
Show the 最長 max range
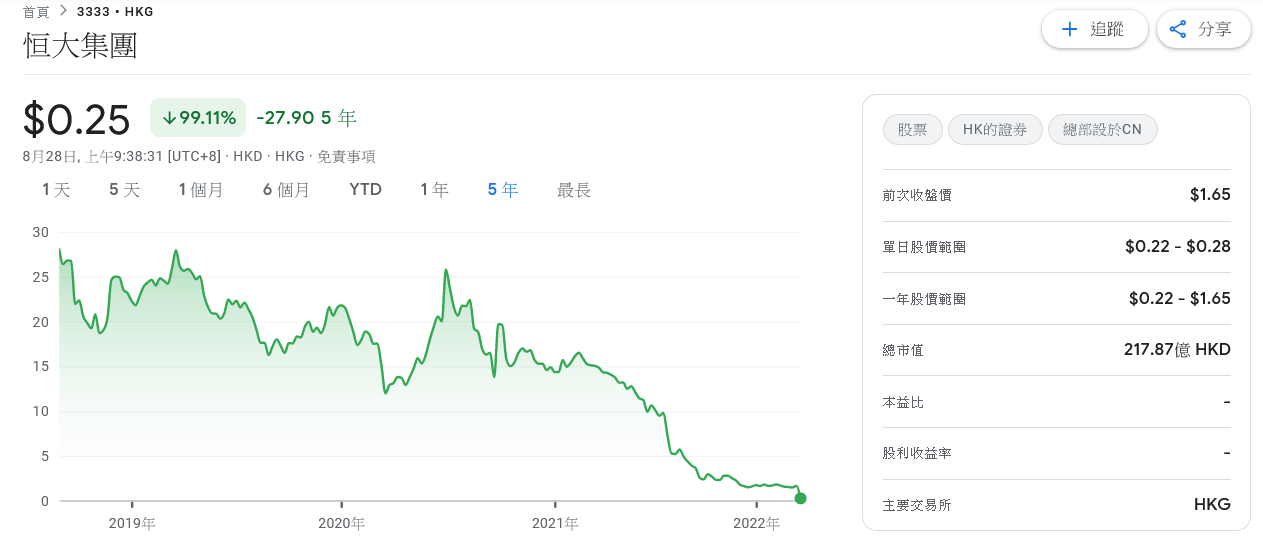click(x=574, y=190)
